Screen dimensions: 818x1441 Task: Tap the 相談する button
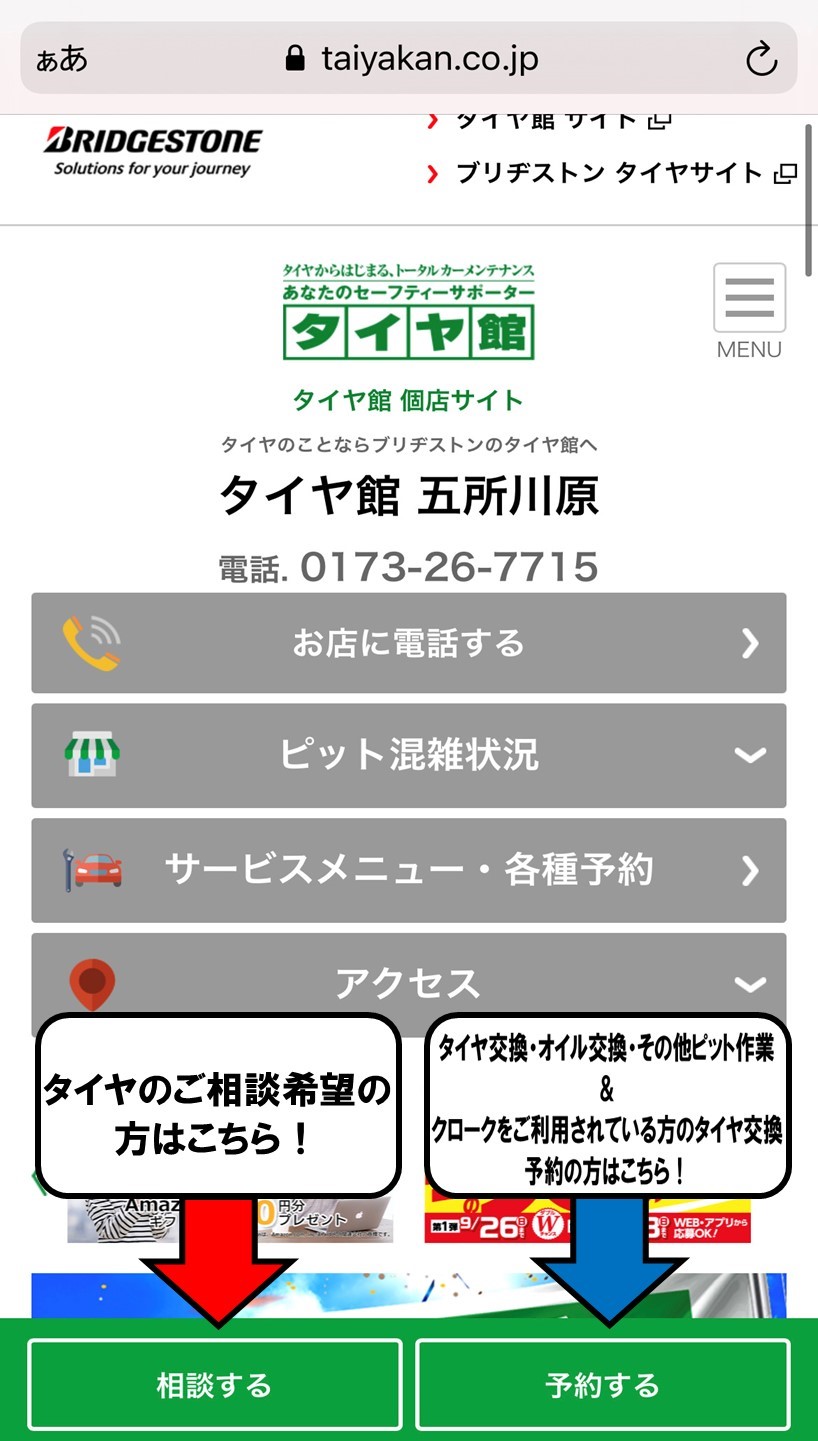tap(214, 1385)
